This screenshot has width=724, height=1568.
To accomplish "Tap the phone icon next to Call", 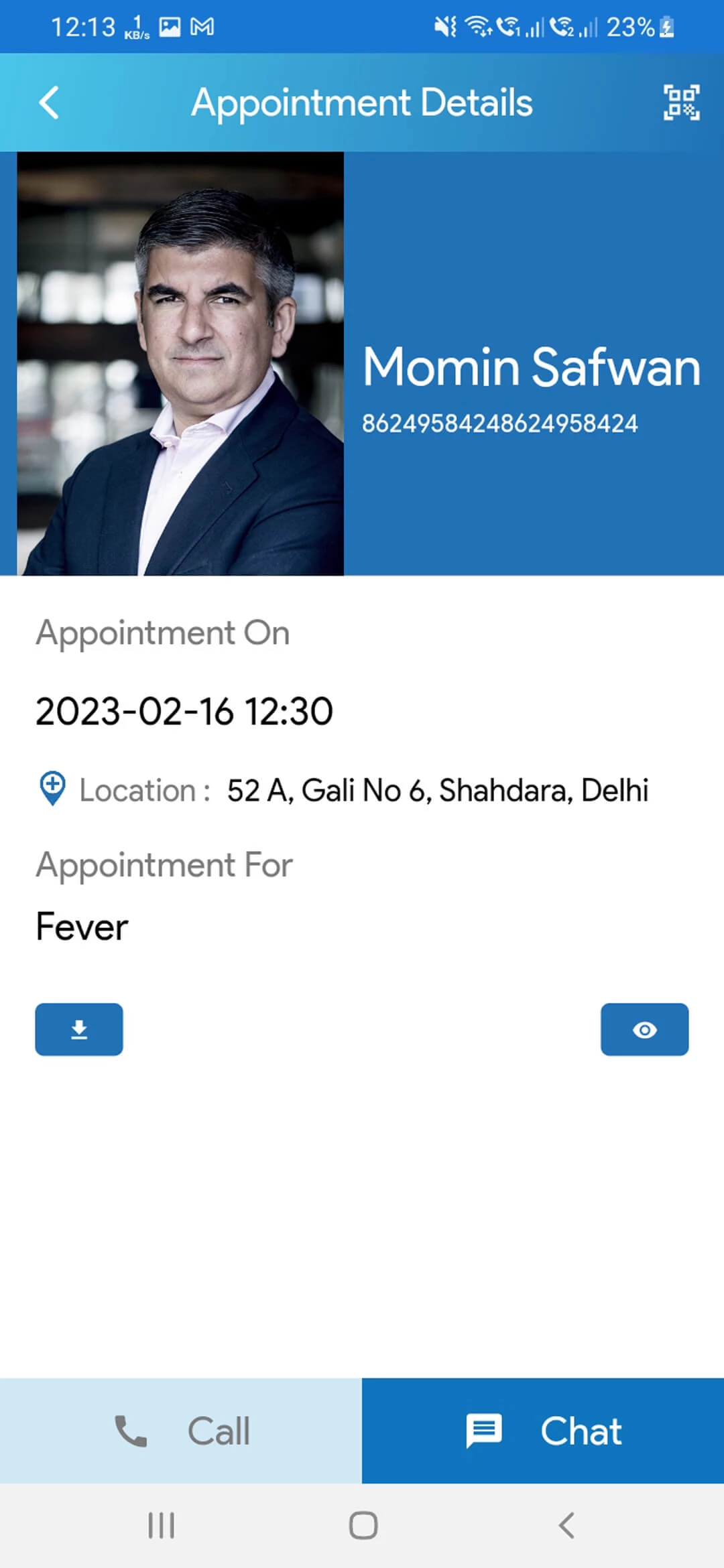I will coord(131,1431).
